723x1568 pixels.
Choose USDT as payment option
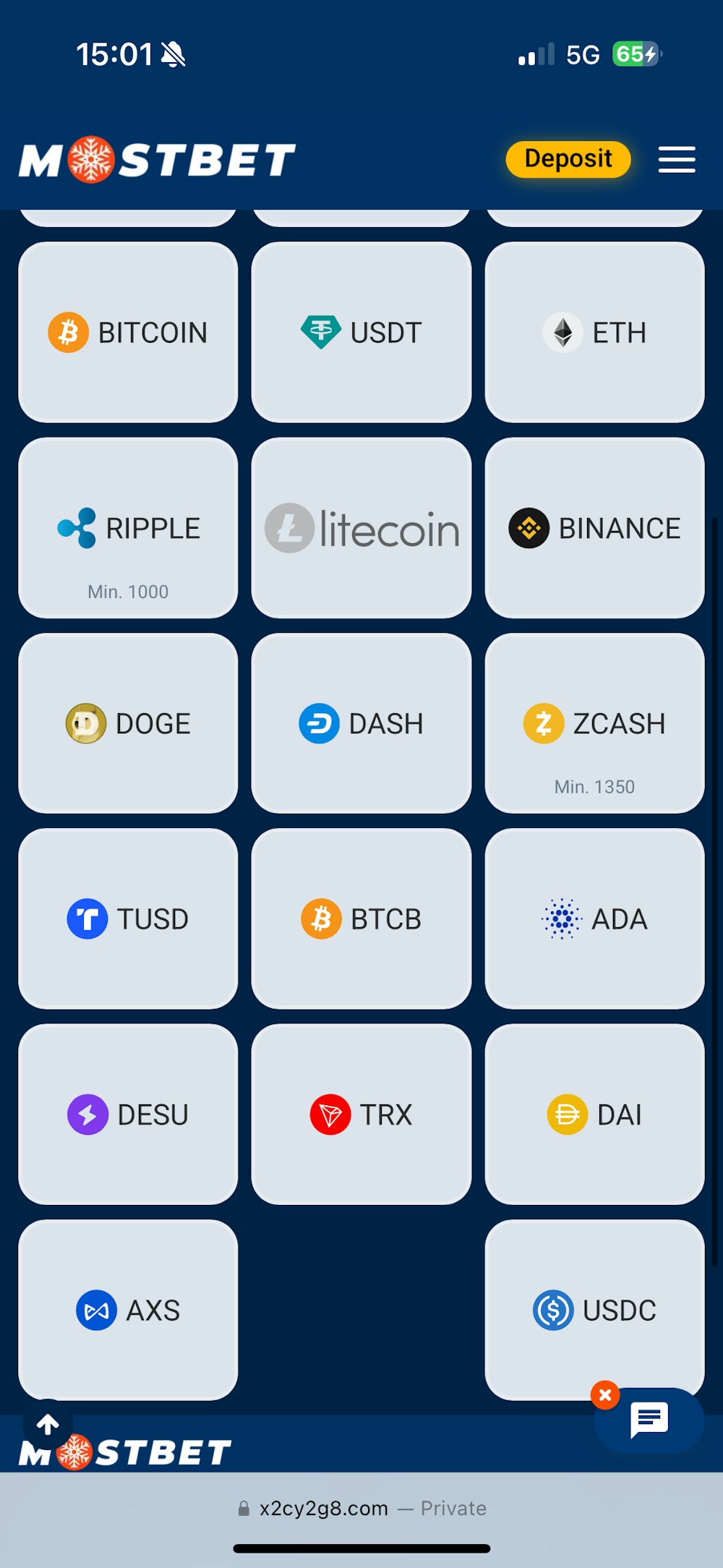pos(361,332)
